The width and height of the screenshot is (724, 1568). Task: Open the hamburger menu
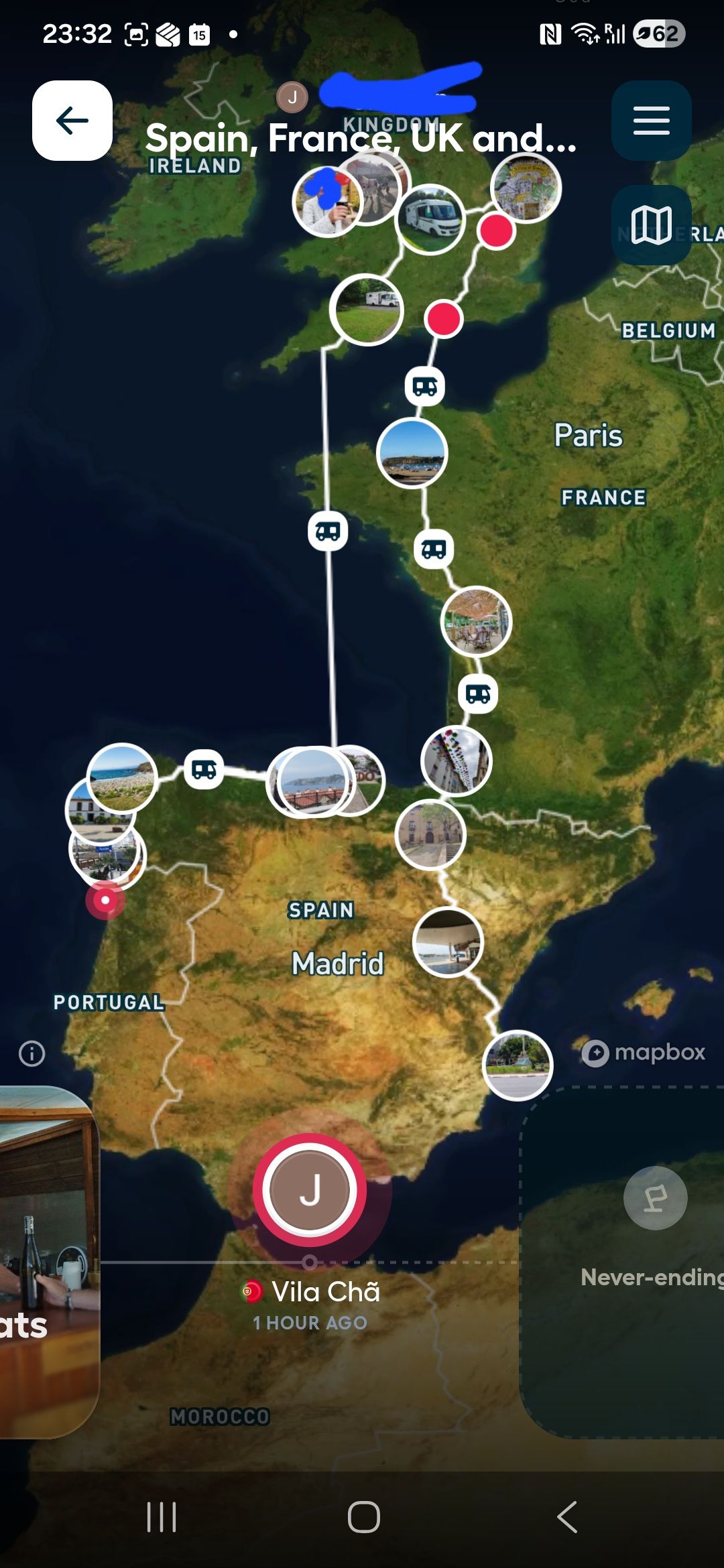tap(651, 121)
